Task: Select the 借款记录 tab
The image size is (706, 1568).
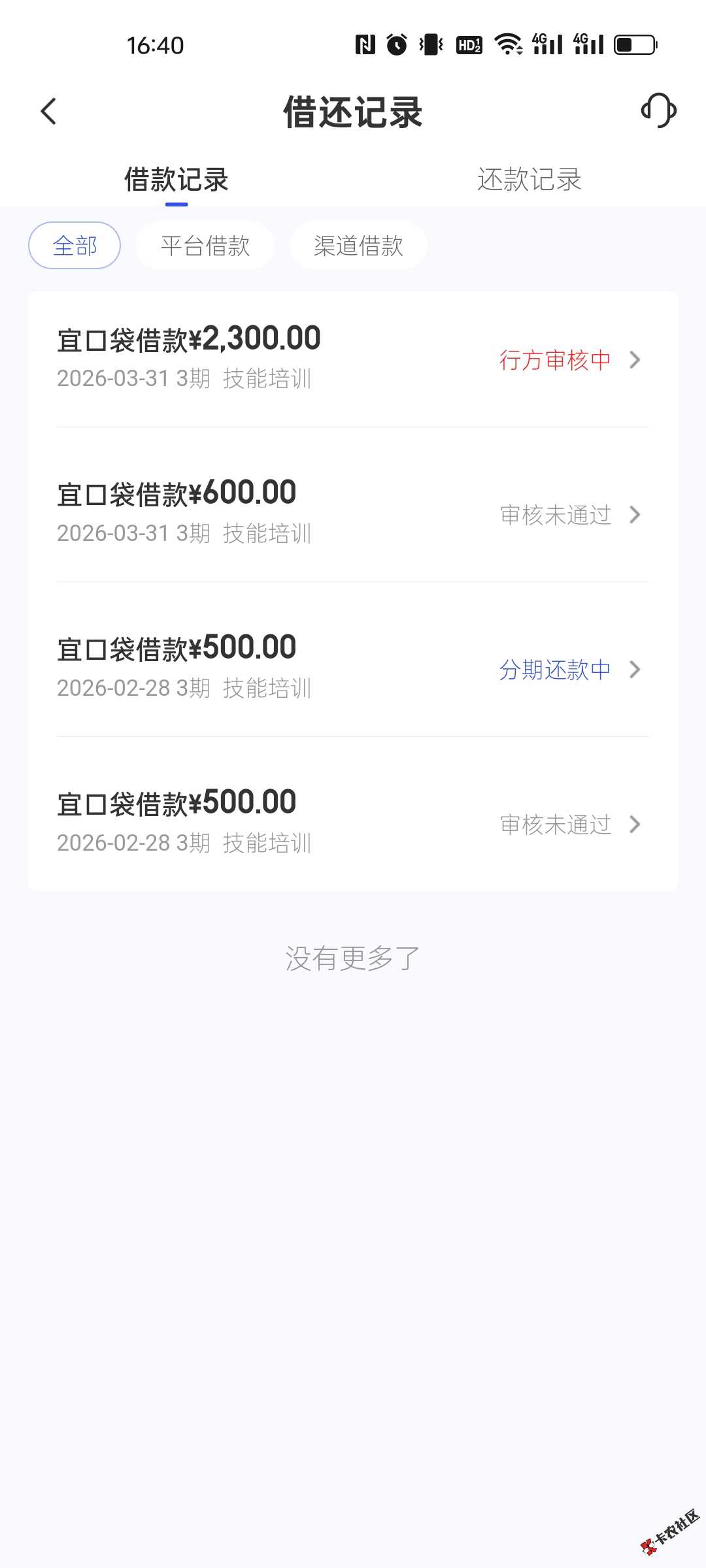Action: [176, 180]
